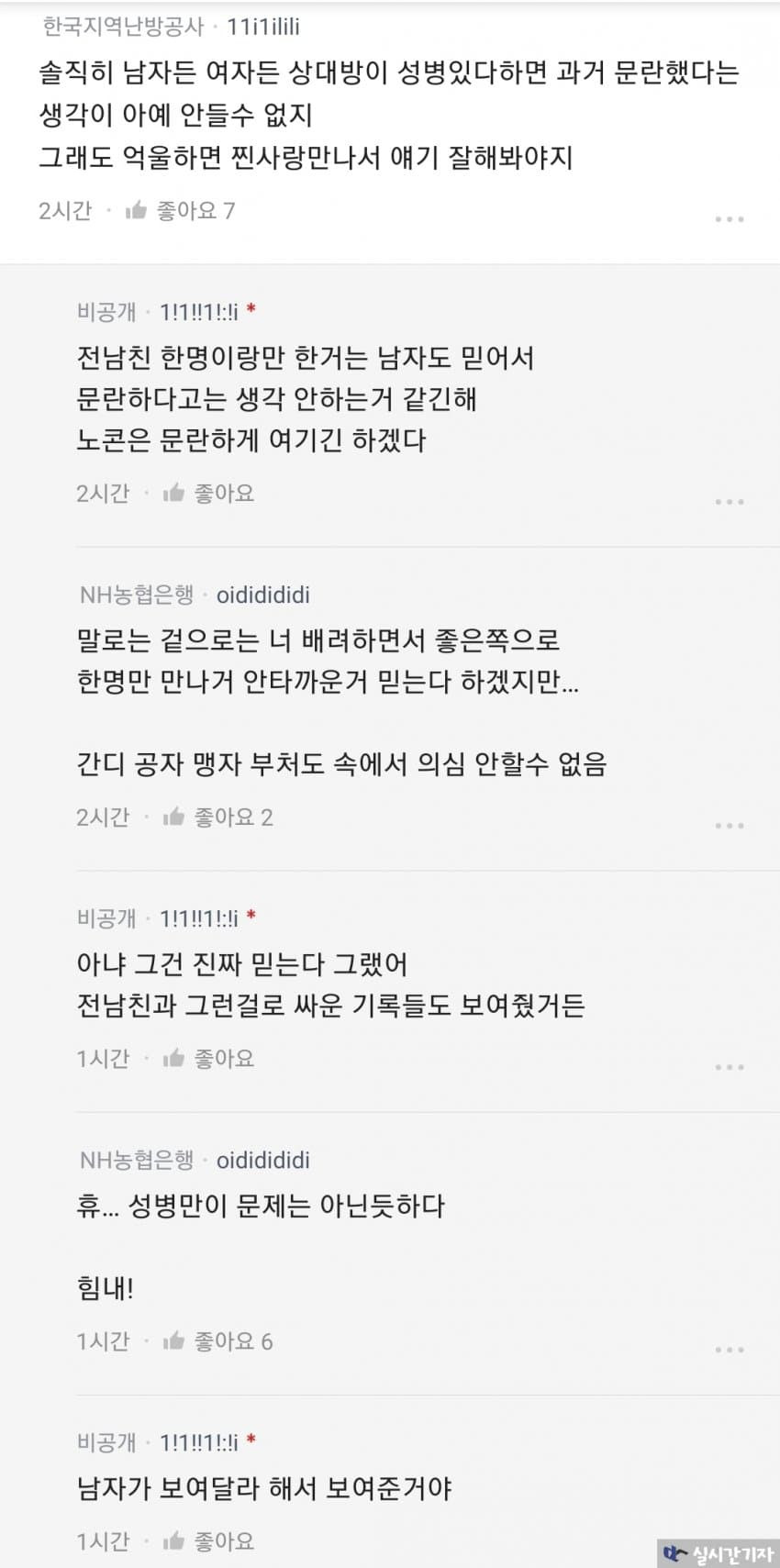
Task: Like the NH농협은행 reply ending with '힘내!'
Action: click(x=217, y=1341)
